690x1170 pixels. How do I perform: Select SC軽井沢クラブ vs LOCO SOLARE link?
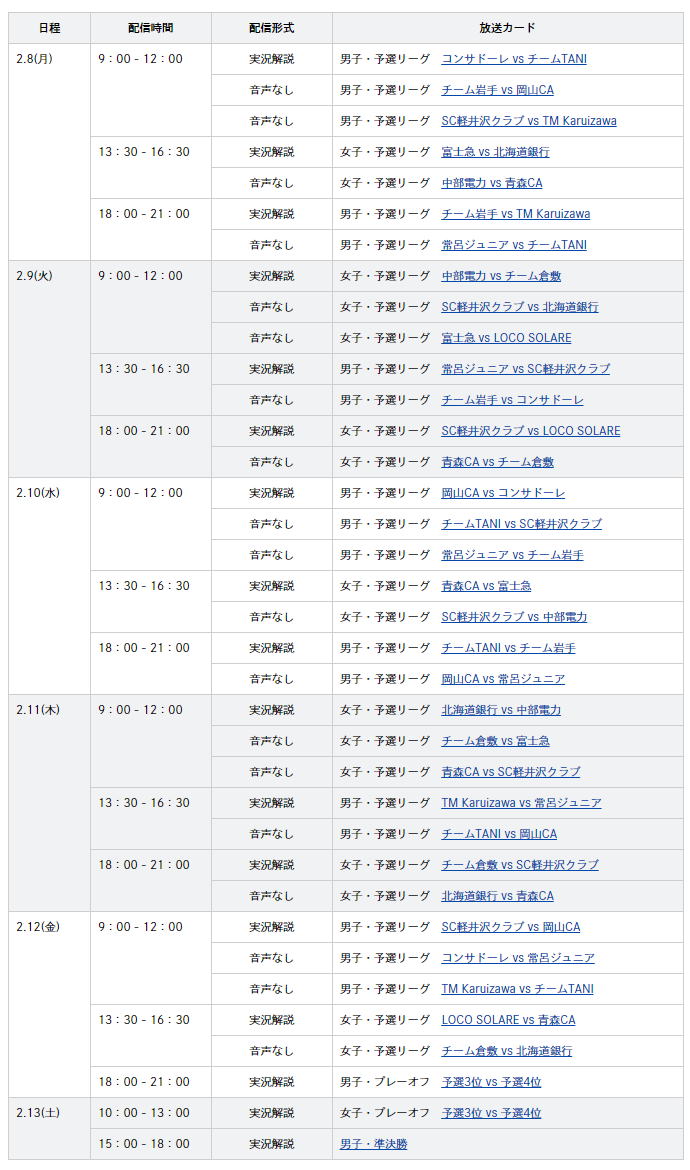click(x=531, y=431)
